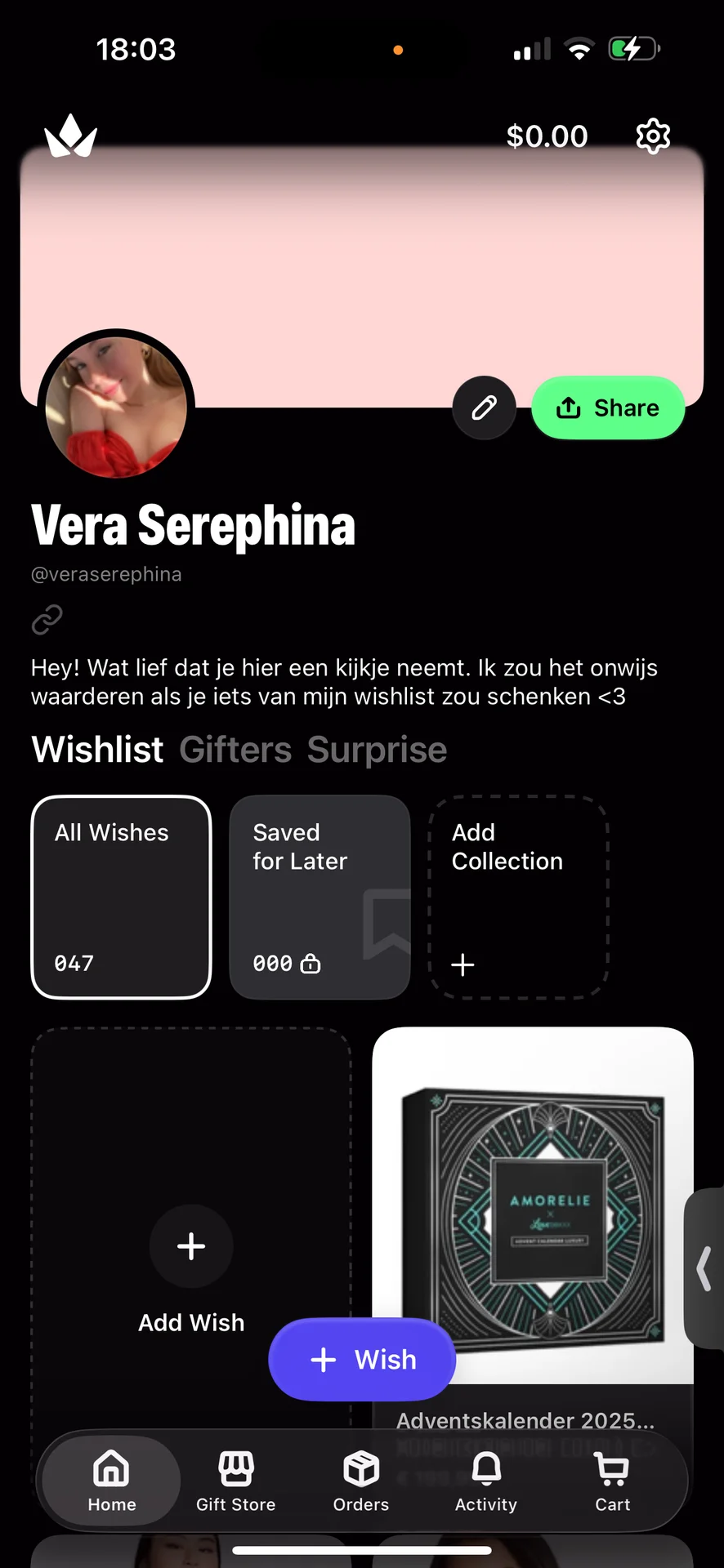
Task: Open the settings gear
Action: point(653,136)
